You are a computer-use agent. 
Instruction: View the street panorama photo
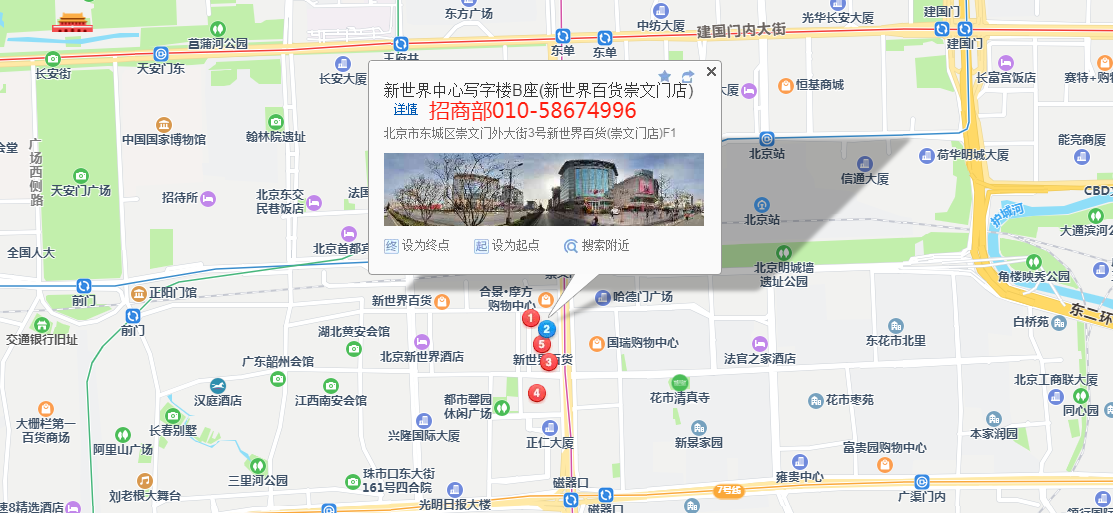pos(543,189)
